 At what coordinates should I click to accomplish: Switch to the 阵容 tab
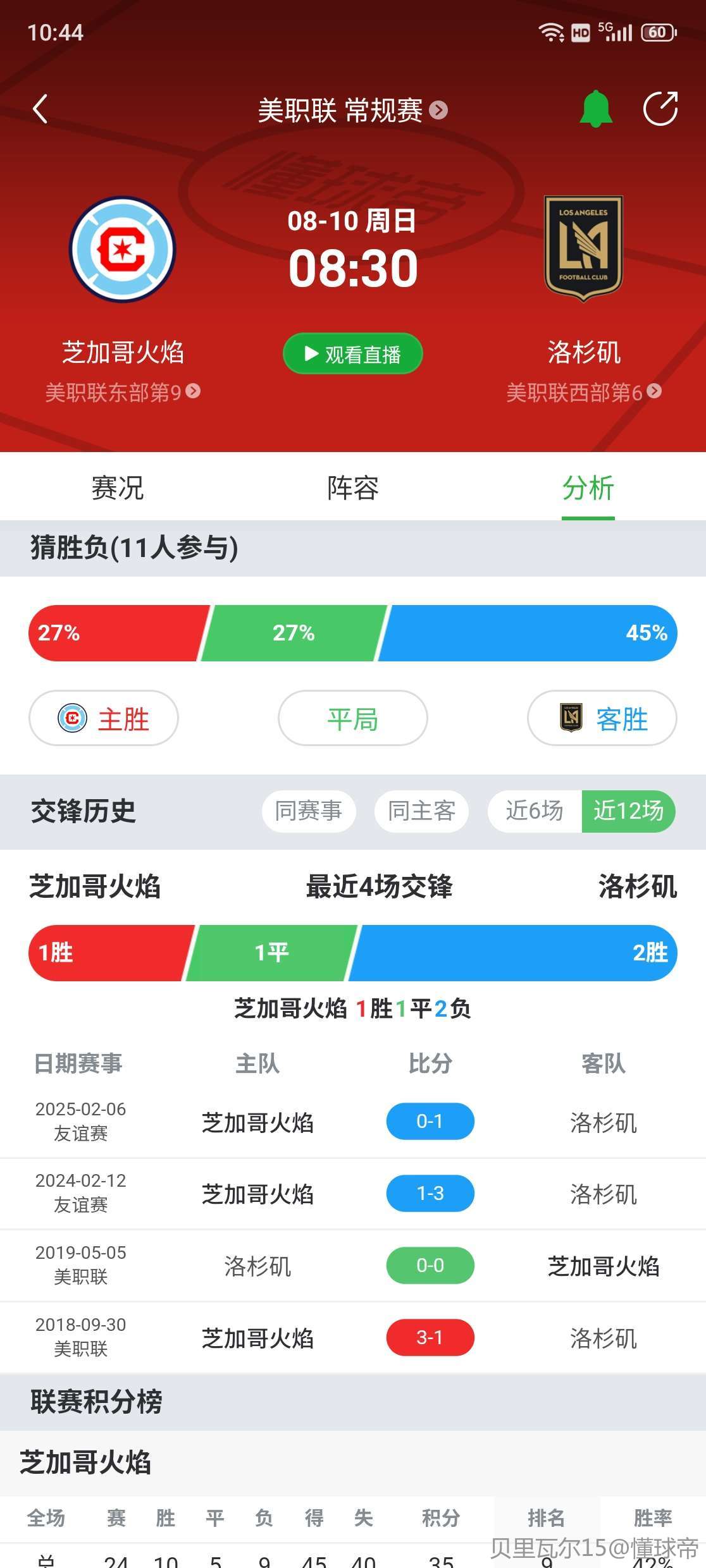(353, 487)
